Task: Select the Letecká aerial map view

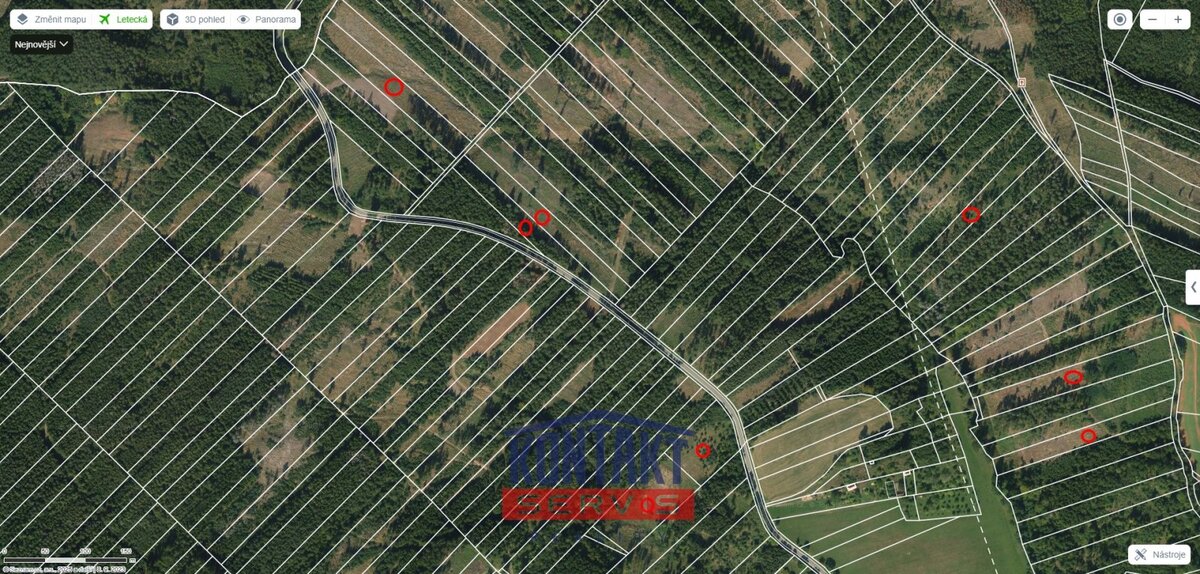Action: tap(124, 19)
